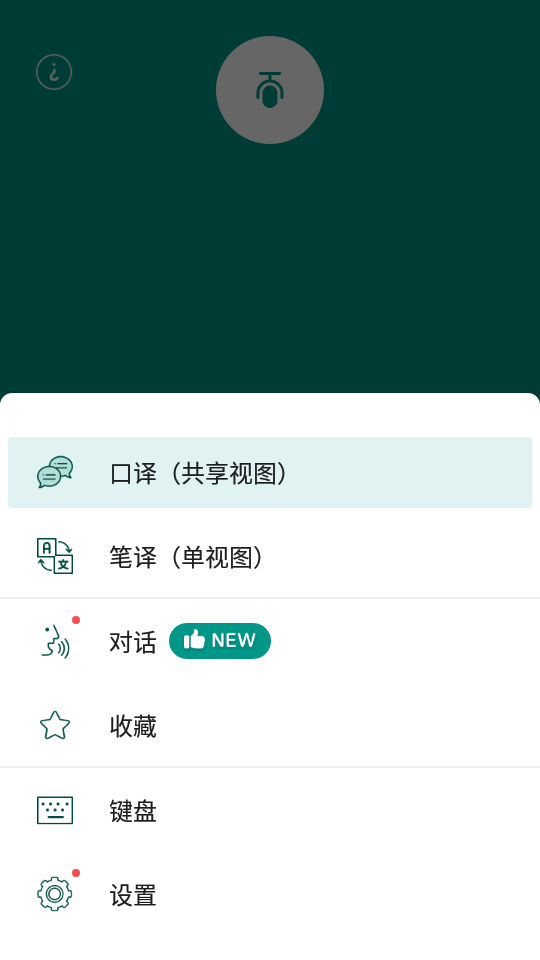Select 口译（共享视图）mode
This screenshot has height=960, width=540.
point(270,473)
